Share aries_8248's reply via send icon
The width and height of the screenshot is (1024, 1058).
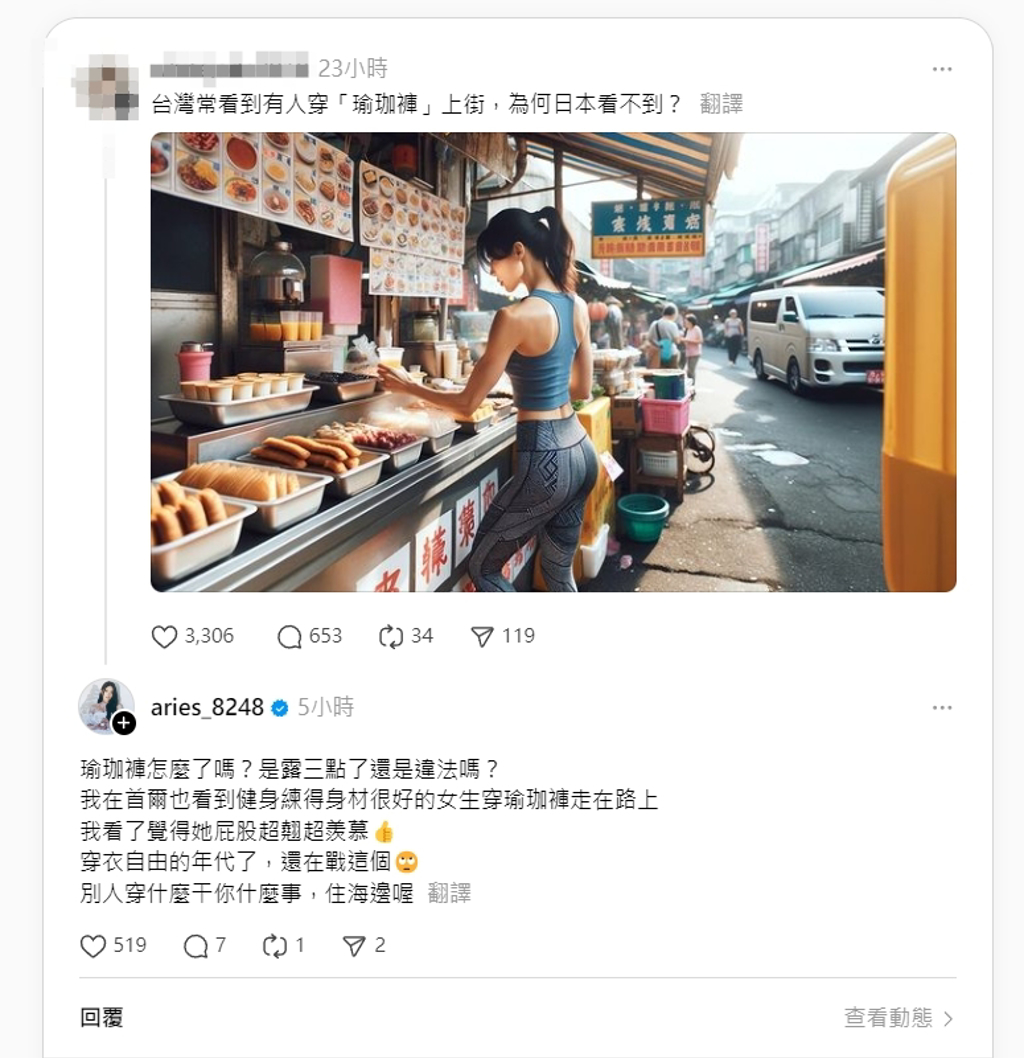354,945
